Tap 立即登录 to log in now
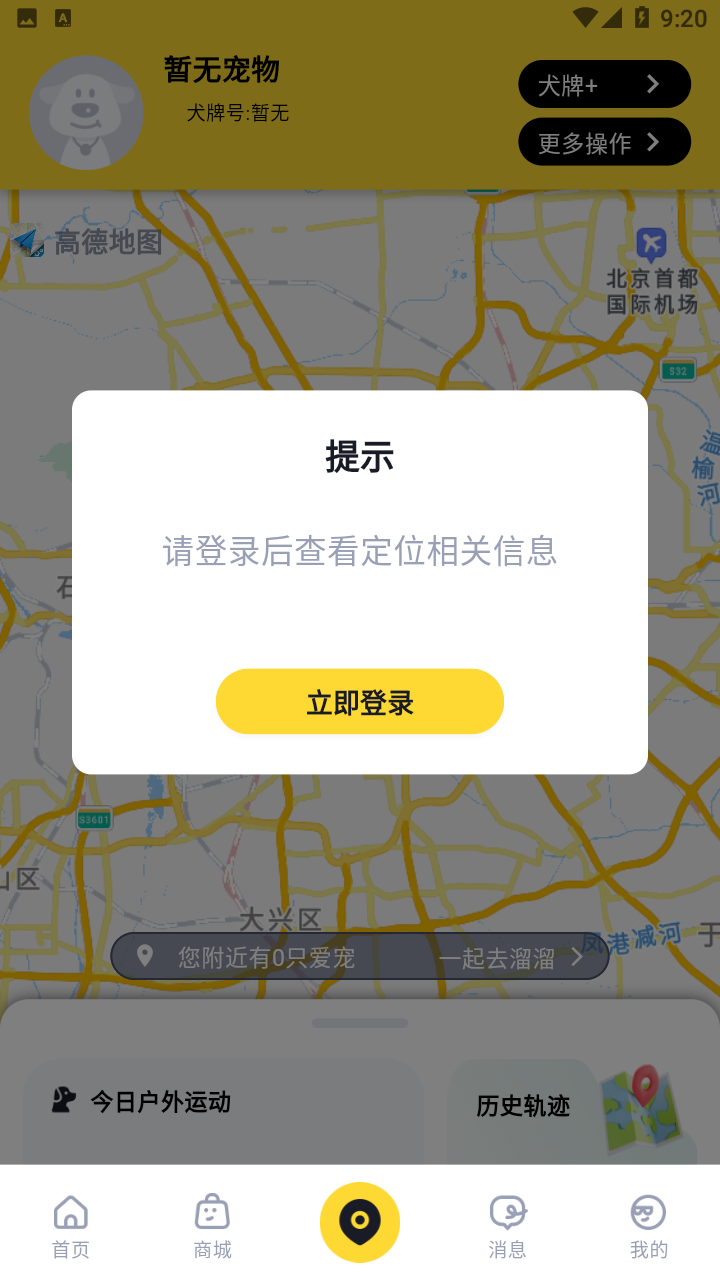720x1280 pixels. [360, 702]
